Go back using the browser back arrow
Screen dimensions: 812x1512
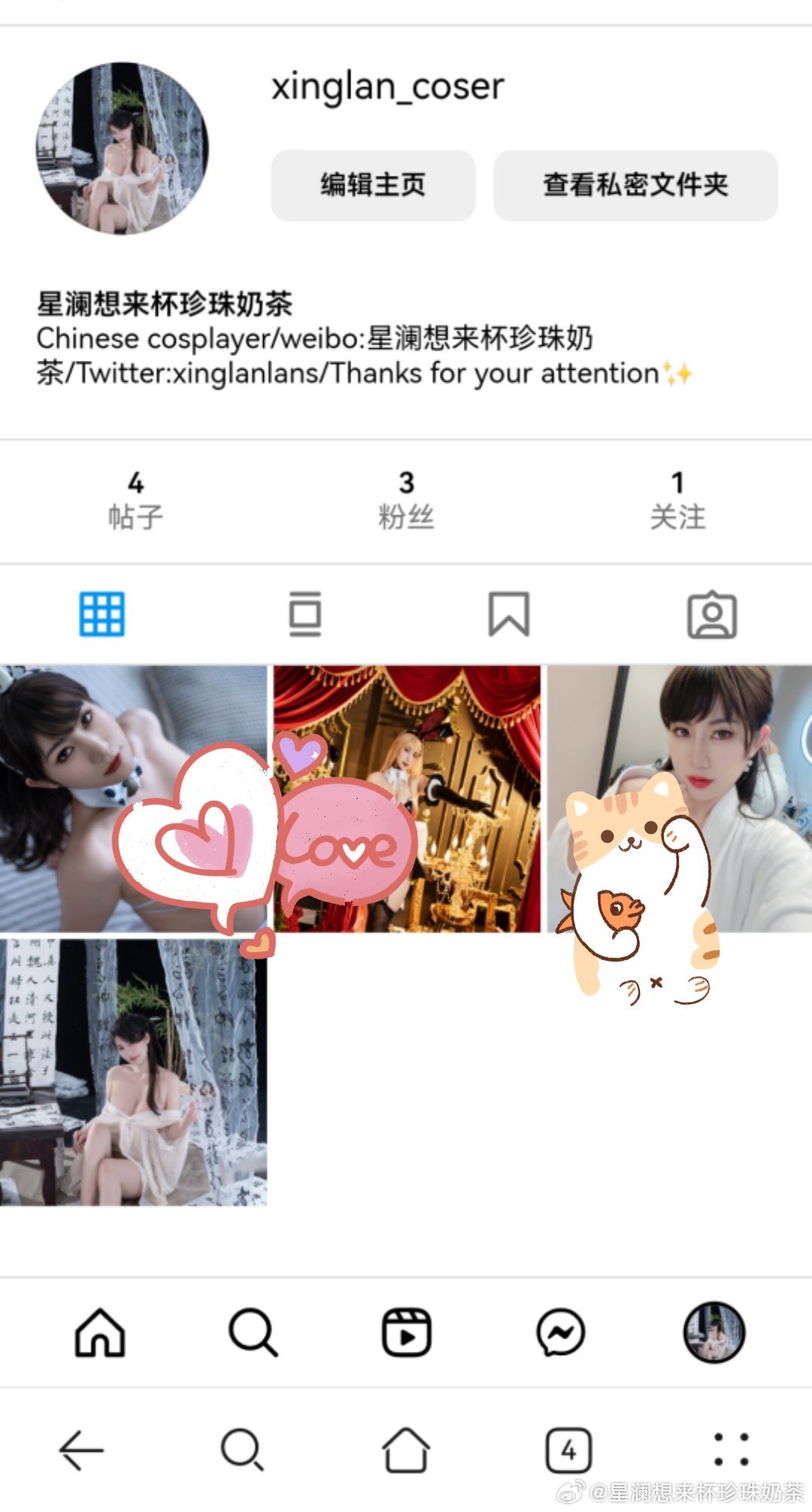click(81, 1449)
